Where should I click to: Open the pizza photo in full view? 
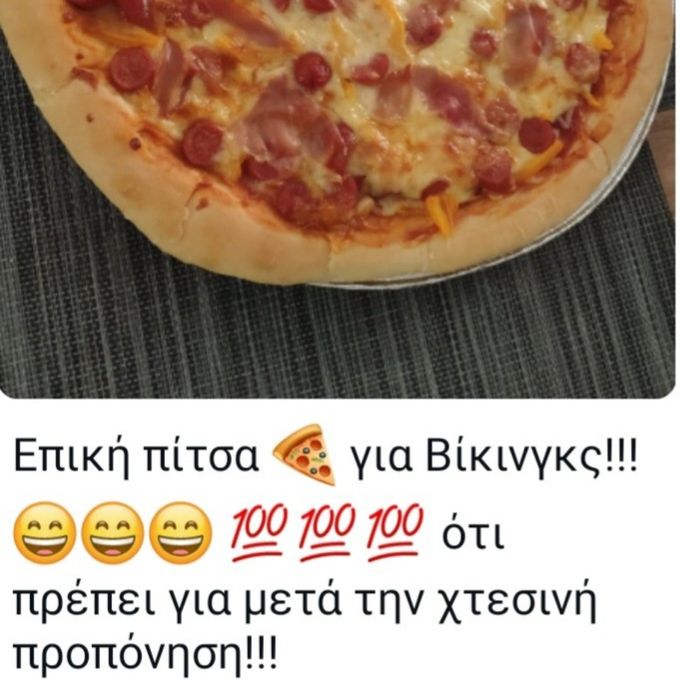pyautogui.click(x=338, y=190)
